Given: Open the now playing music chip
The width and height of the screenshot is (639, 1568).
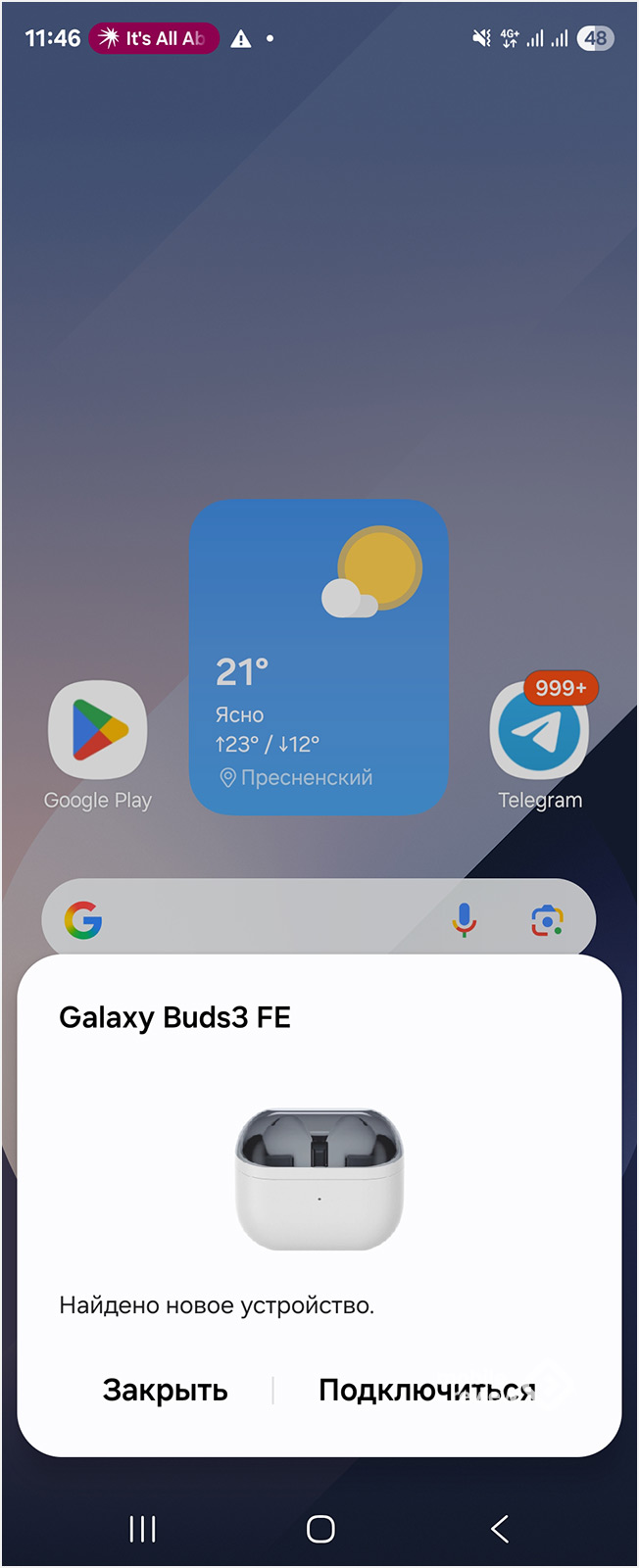Looking at the screenshot, I should tap(154, 38).
